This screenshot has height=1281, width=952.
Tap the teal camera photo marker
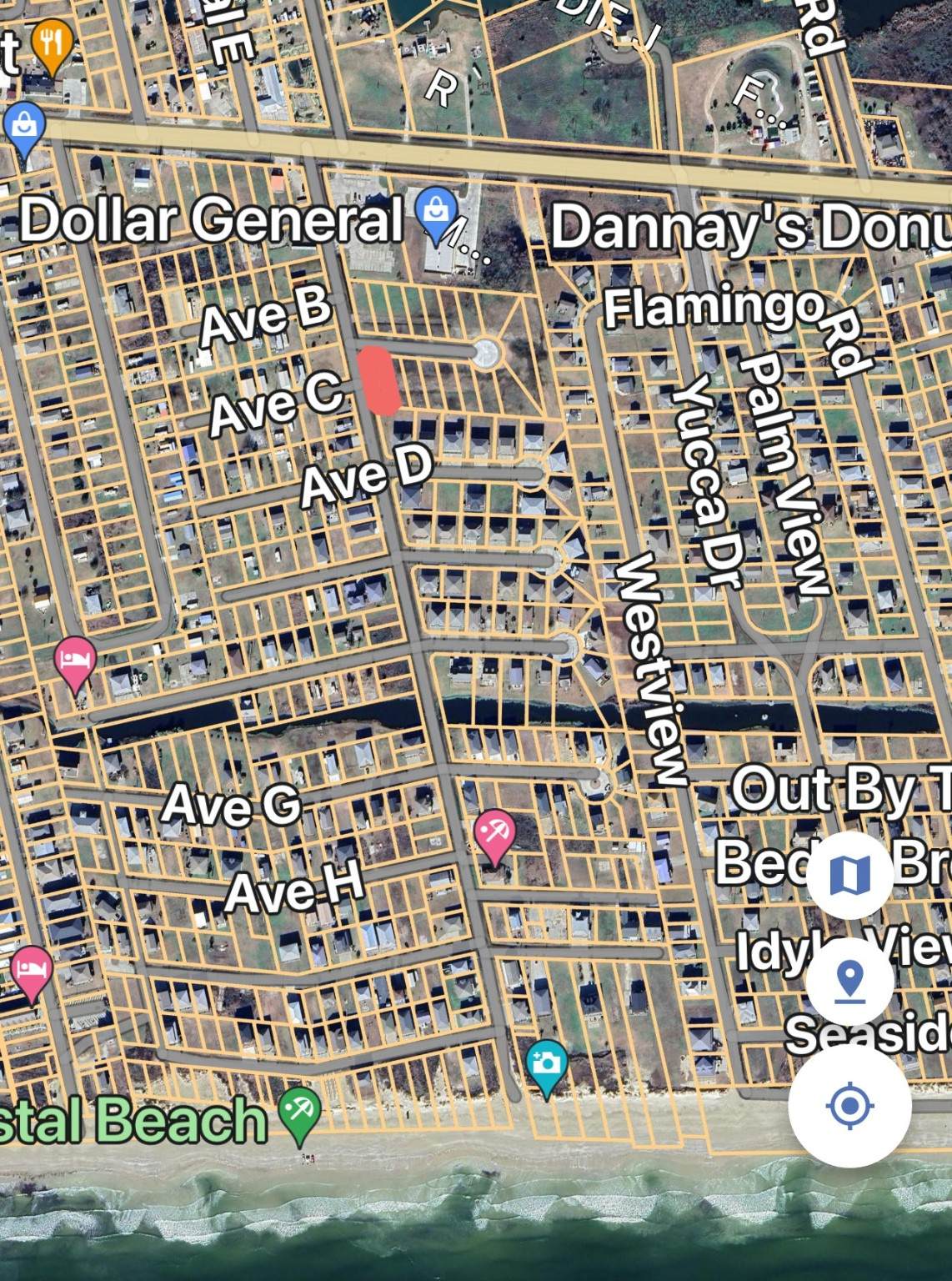click(547, 1065)
